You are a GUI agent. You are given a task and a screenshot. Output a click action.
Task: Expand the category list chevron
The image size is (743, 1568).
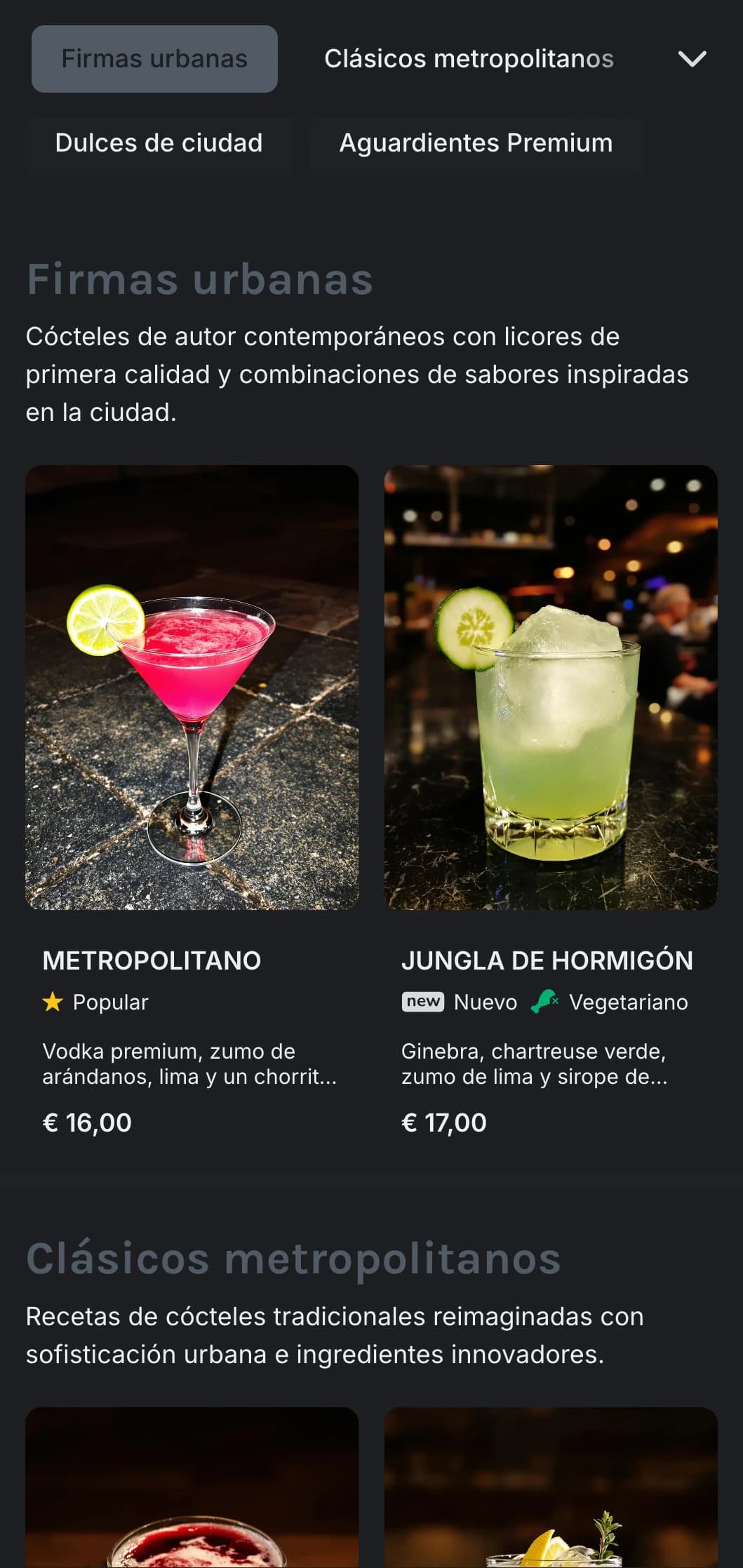(x=692, y=59)
